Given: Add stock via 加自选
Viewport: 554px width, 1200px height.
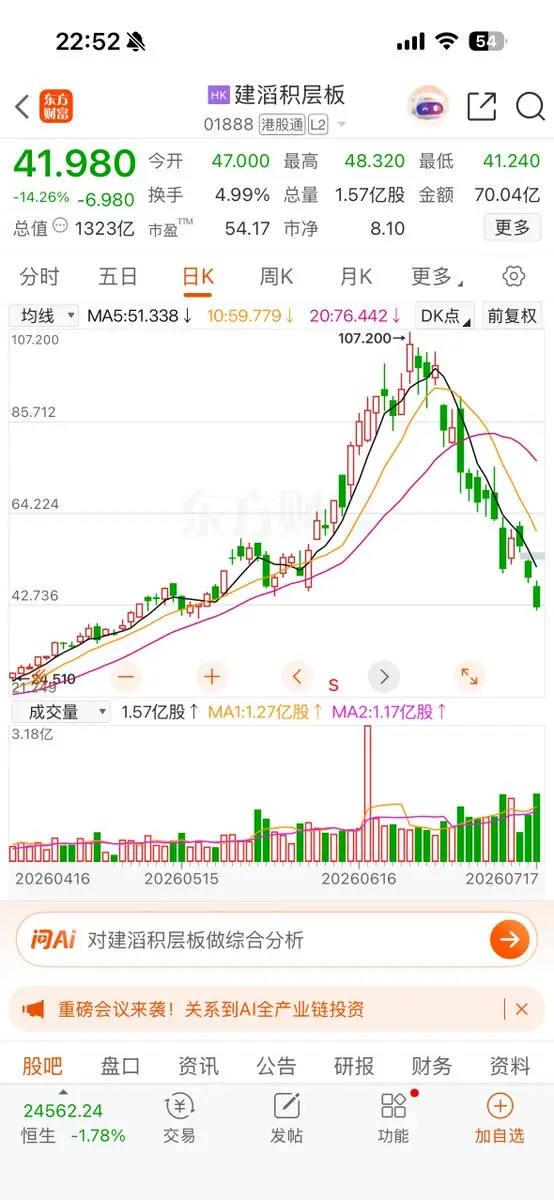Looking at the screenshot, I should (x=499, y=1118).
